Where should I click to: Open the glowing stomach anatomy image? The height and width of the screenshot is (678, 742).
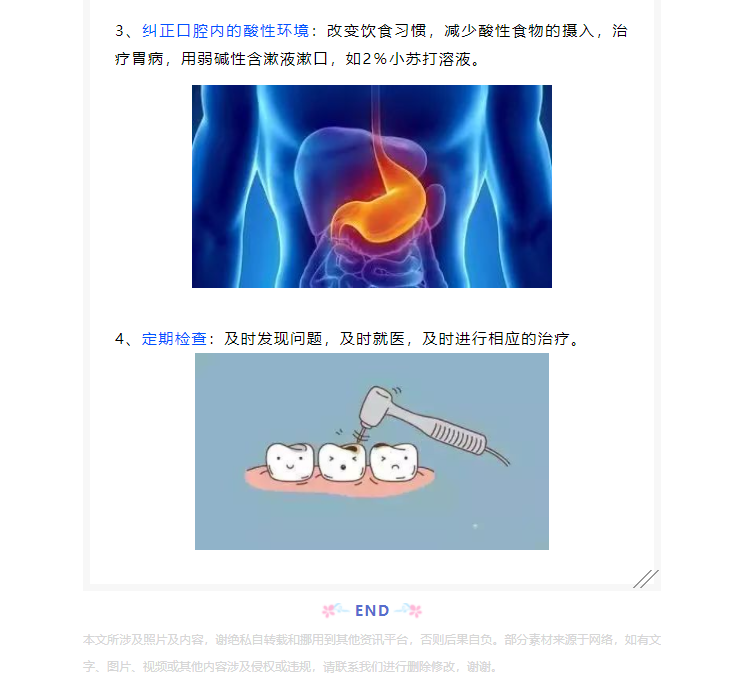[371, 187]
